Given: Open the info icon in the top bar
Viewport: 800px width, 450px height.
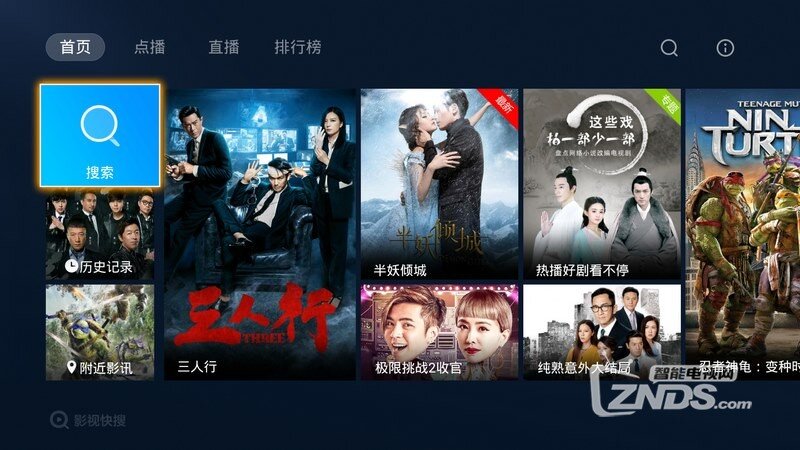Looking at the screenshot, I should [x=726, y=48].
